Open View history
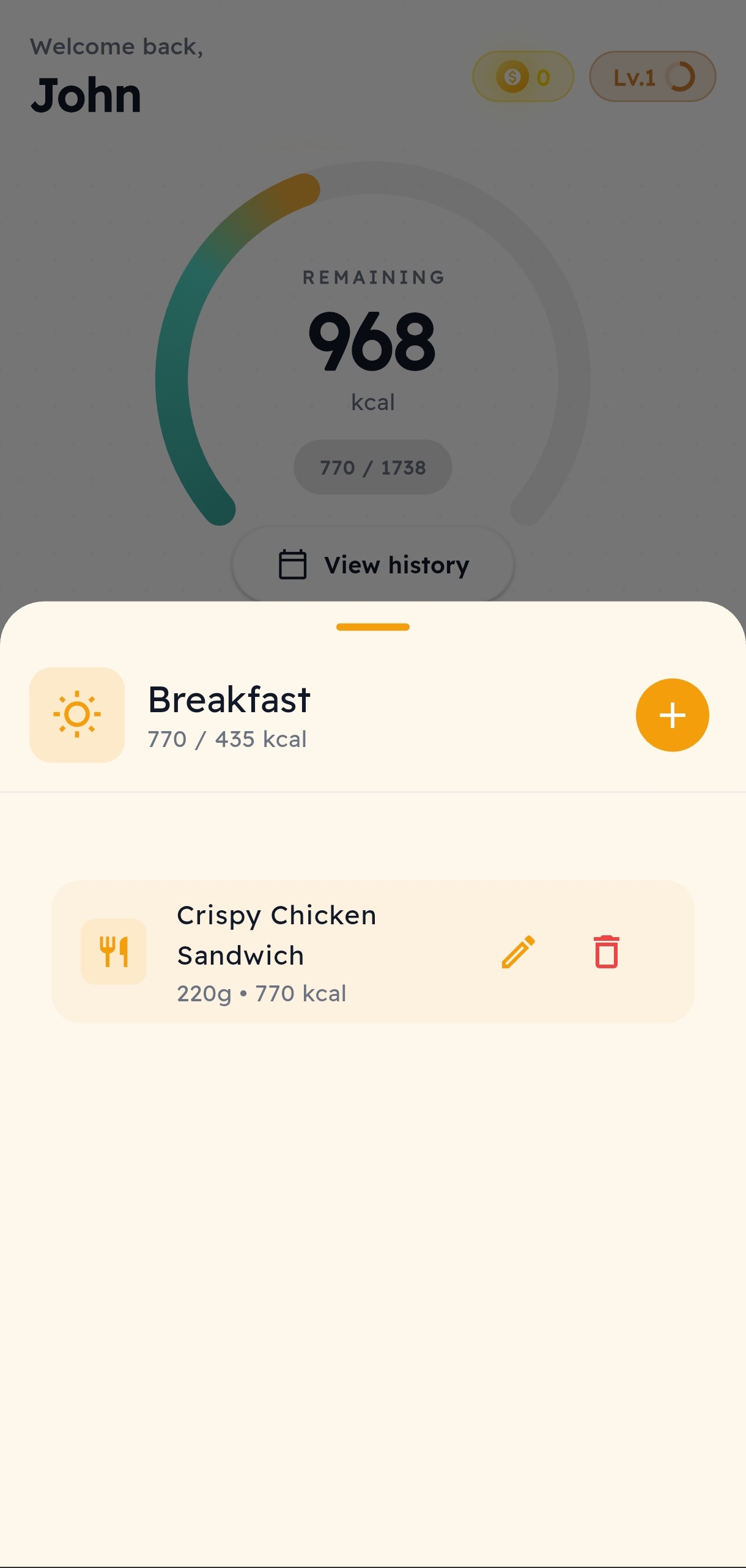The image size is (746, 1568). (372, 564)
